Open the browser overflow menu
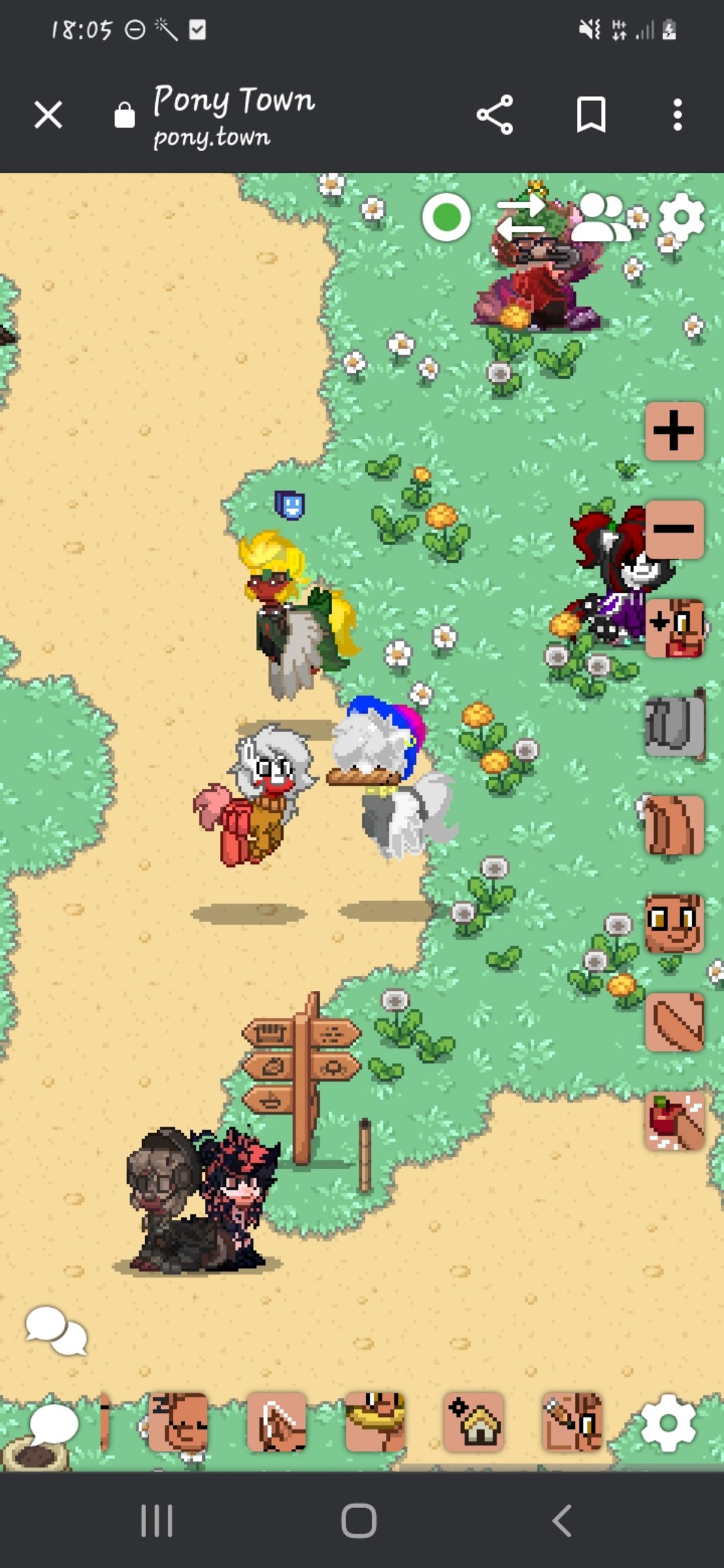The image size is (724, 1568). click(677, 115)
